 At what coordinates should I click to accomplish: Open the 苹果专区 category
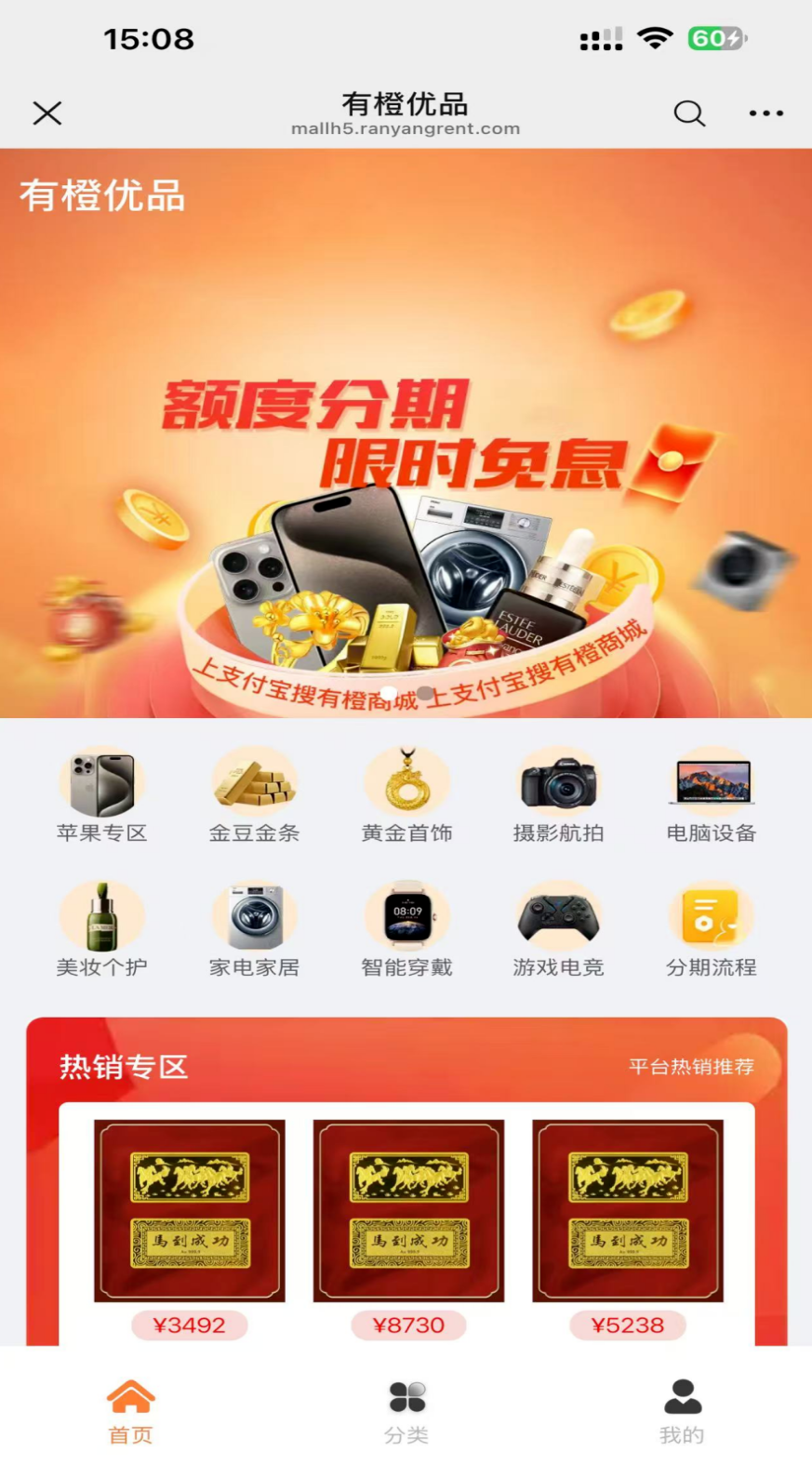[x=101, y=795]
